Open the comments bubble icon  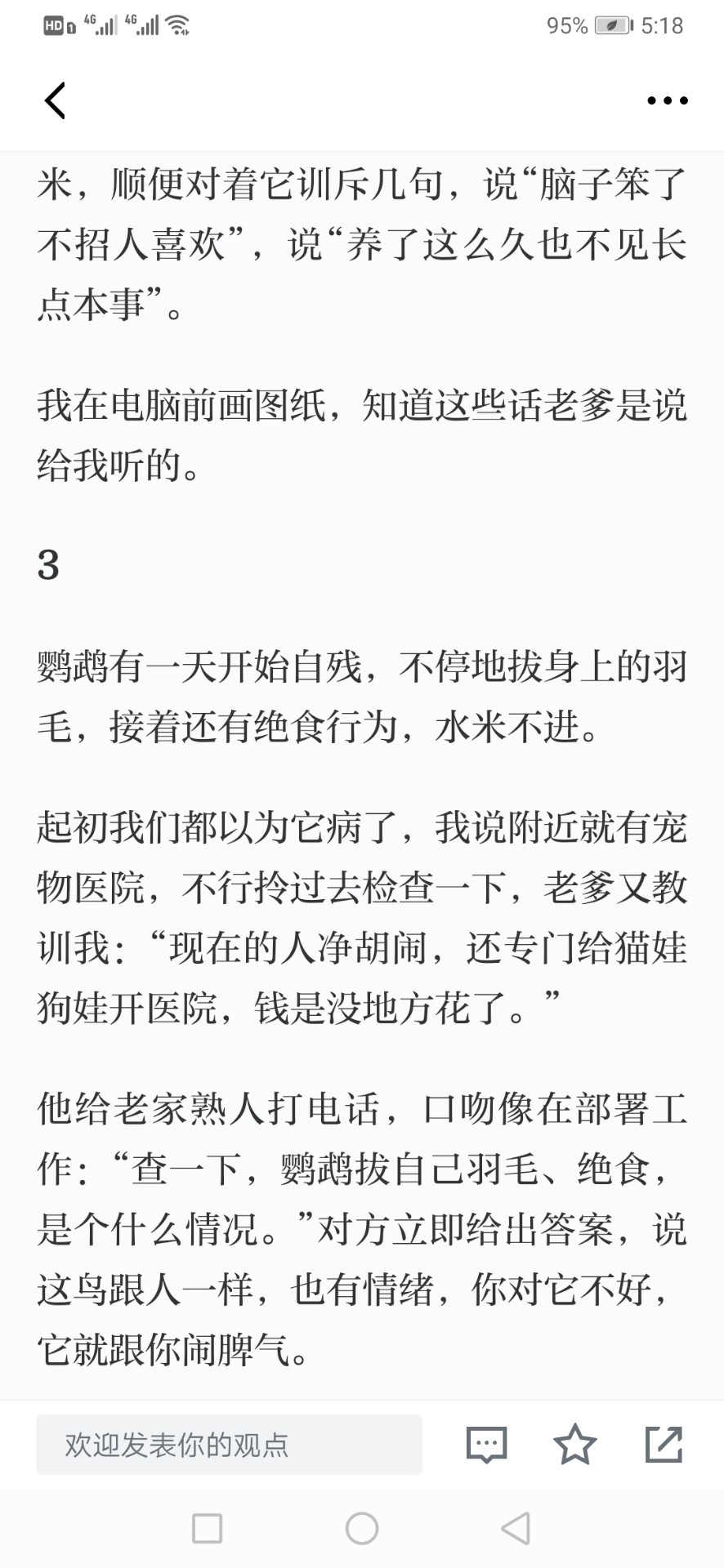pos(487,1445)
